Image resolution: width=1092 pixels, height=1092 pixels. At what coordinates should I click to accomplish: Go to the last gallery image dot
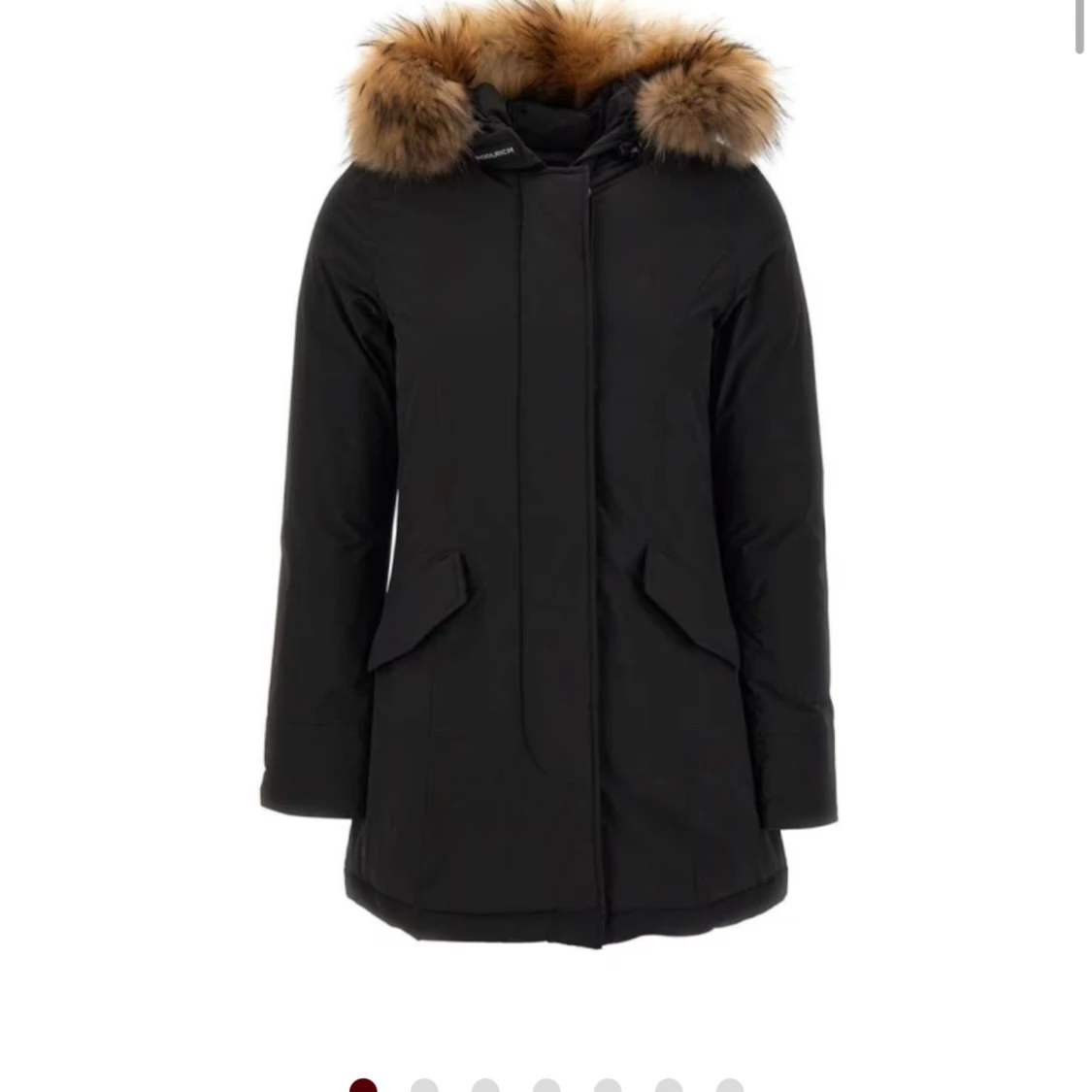(x=730, y=1087)
